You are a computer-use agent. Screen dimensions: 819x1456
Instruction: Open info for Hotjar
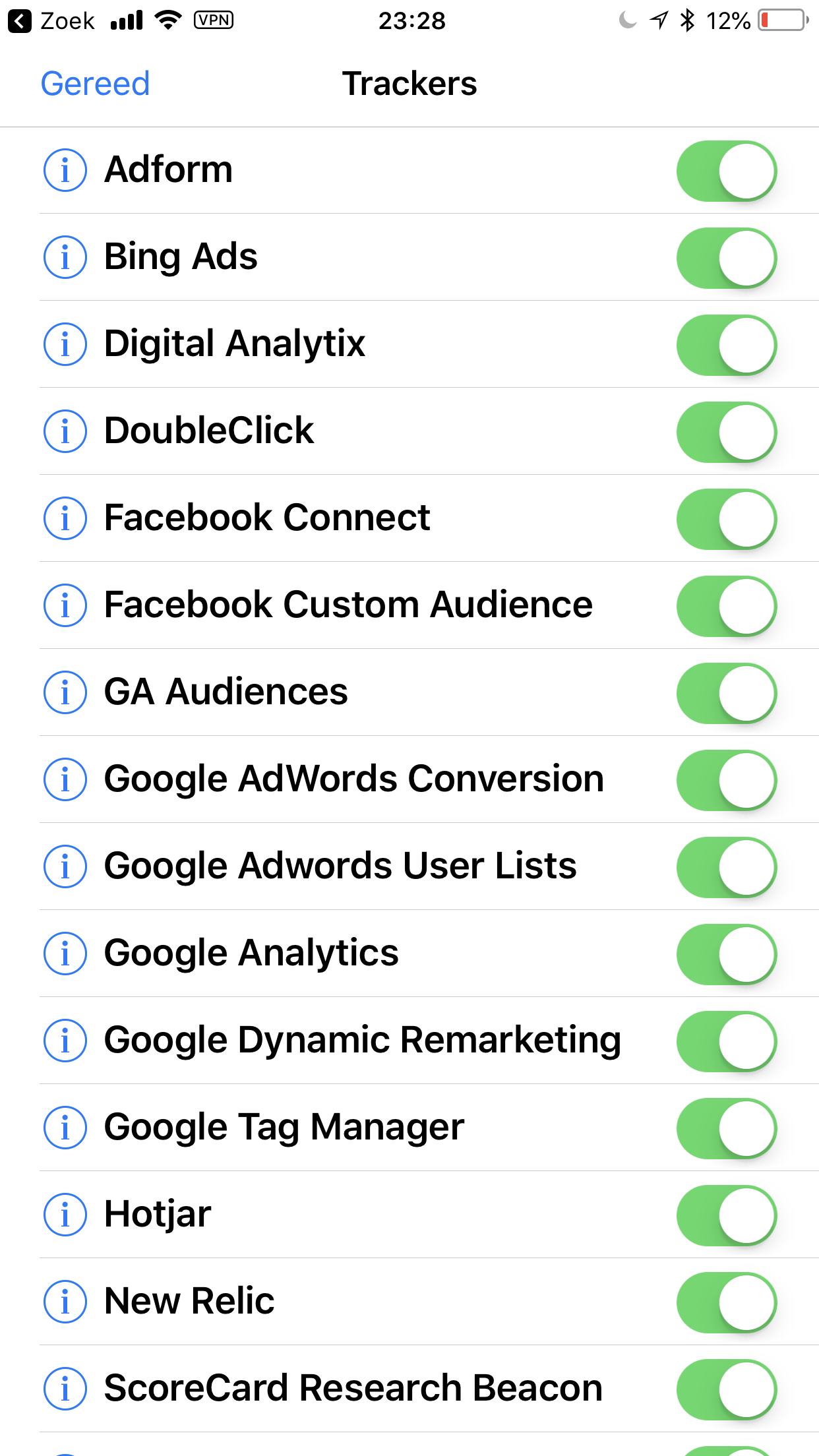[65, 1215]
